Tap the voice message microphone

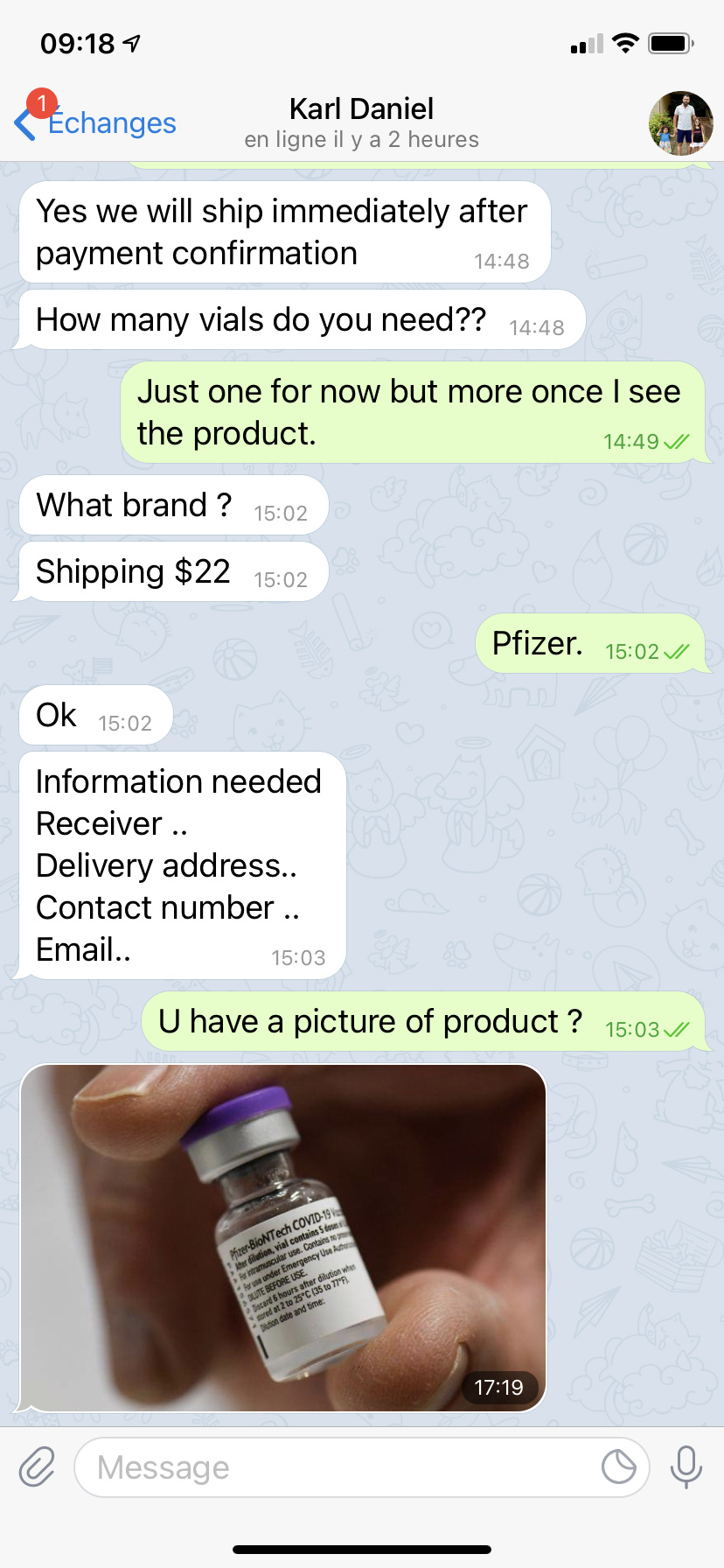686,1467
